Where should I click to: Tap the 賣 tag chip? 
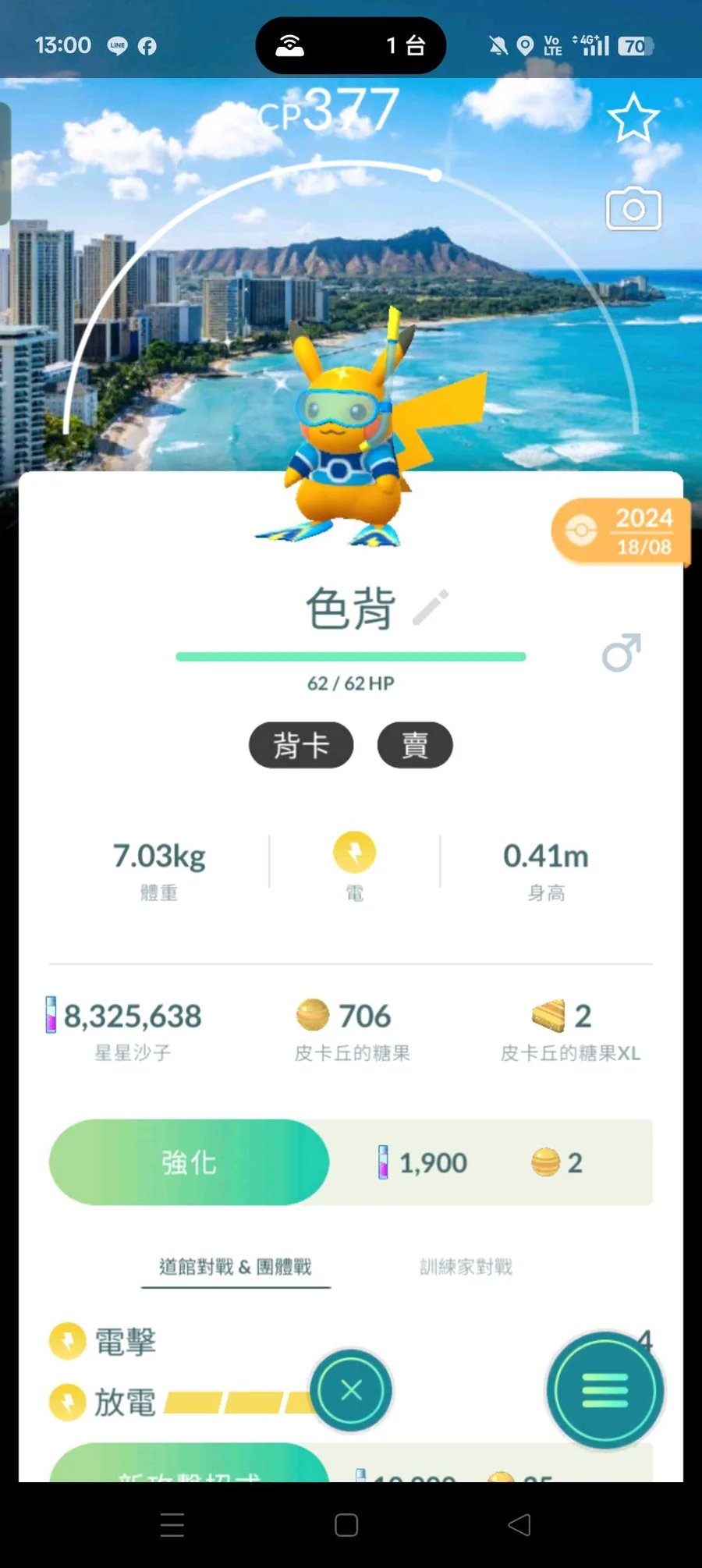(x=415, y=745)
